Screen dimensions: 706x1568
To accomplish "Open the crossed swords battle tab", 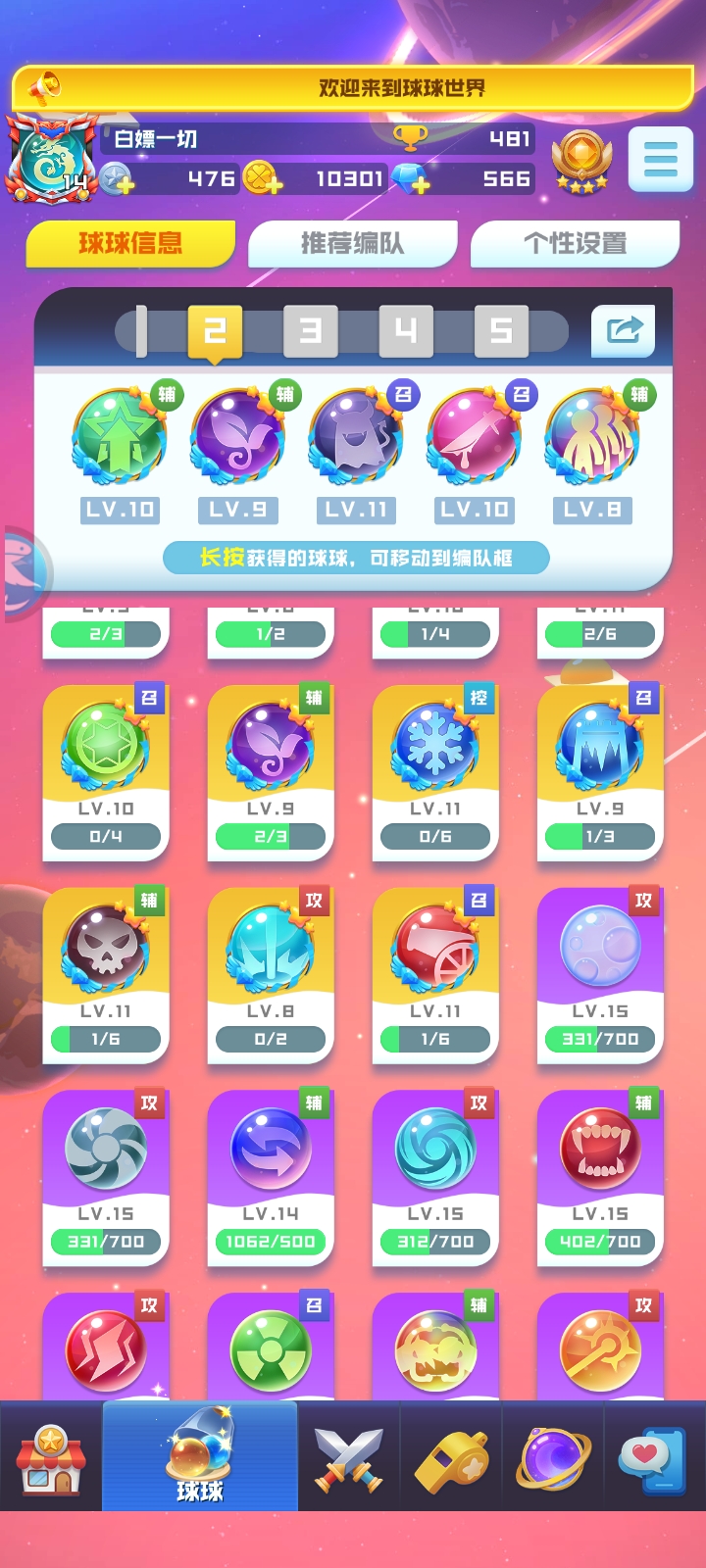I will pos(349,1457).
